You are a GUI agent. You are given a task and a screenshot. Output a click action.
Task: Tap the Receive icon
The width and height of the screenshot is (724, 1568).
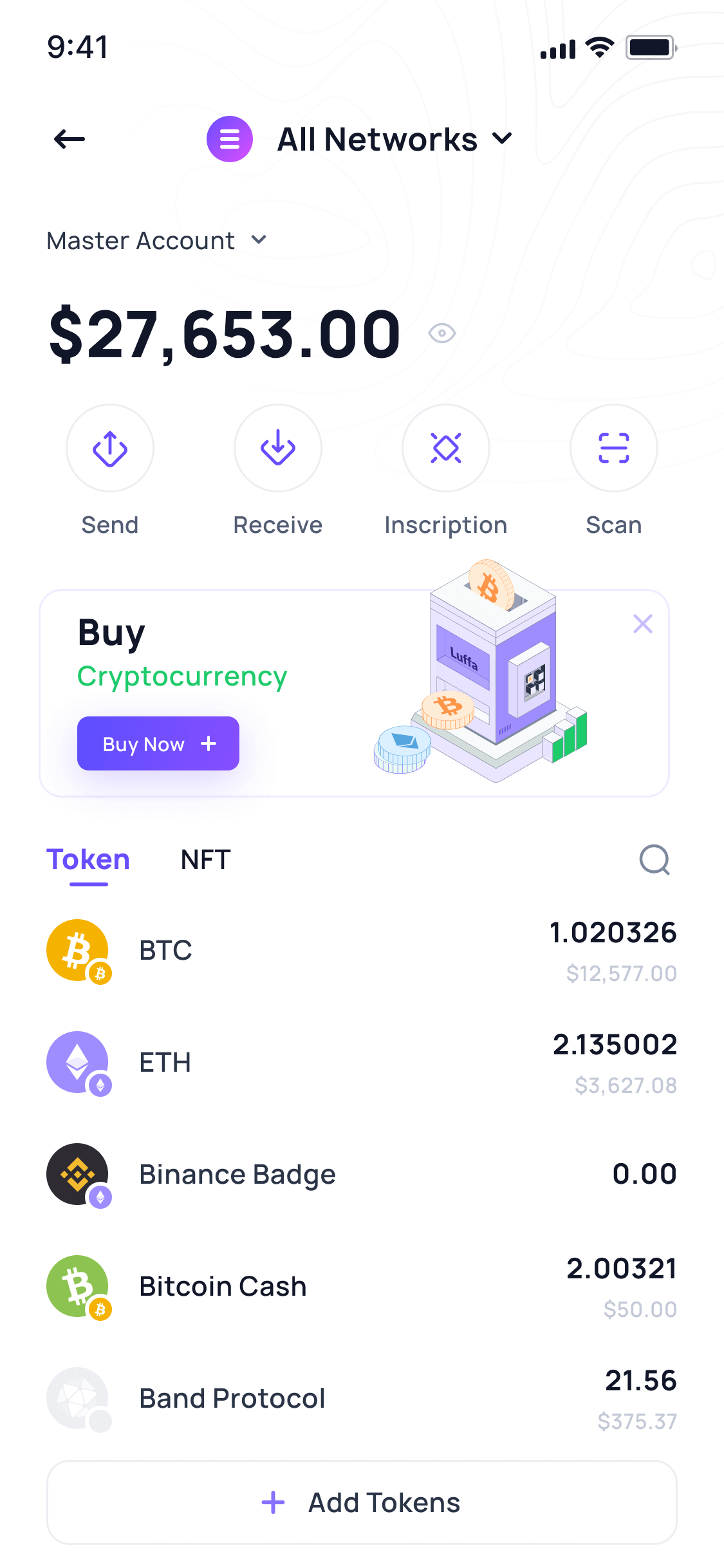coord(277,448)
